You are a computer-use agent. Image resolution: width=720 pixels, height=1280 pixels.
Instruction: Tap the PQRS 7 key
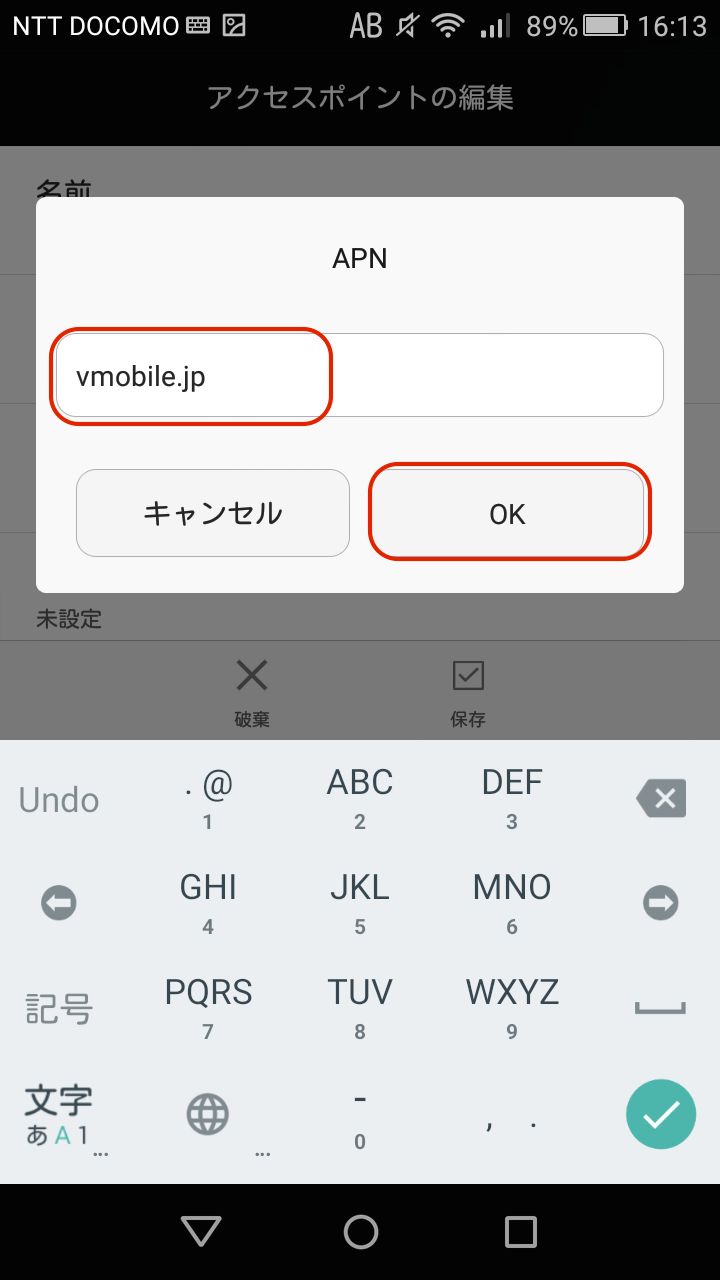click(208, 1009)
